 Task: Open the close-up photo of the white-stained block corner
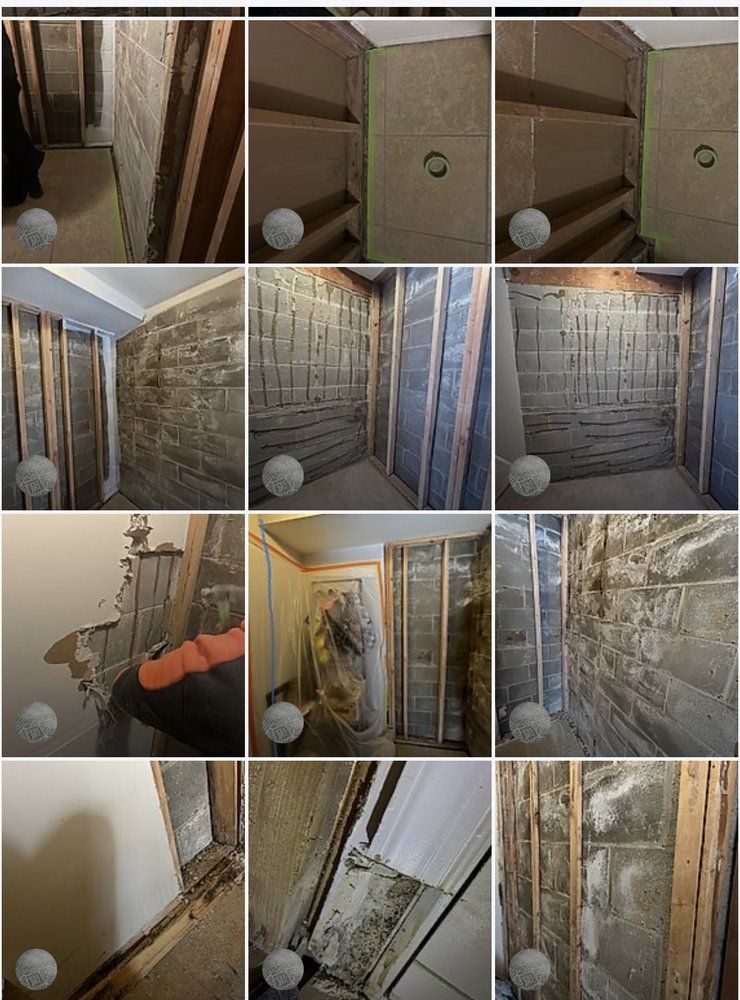coord(616,634)
